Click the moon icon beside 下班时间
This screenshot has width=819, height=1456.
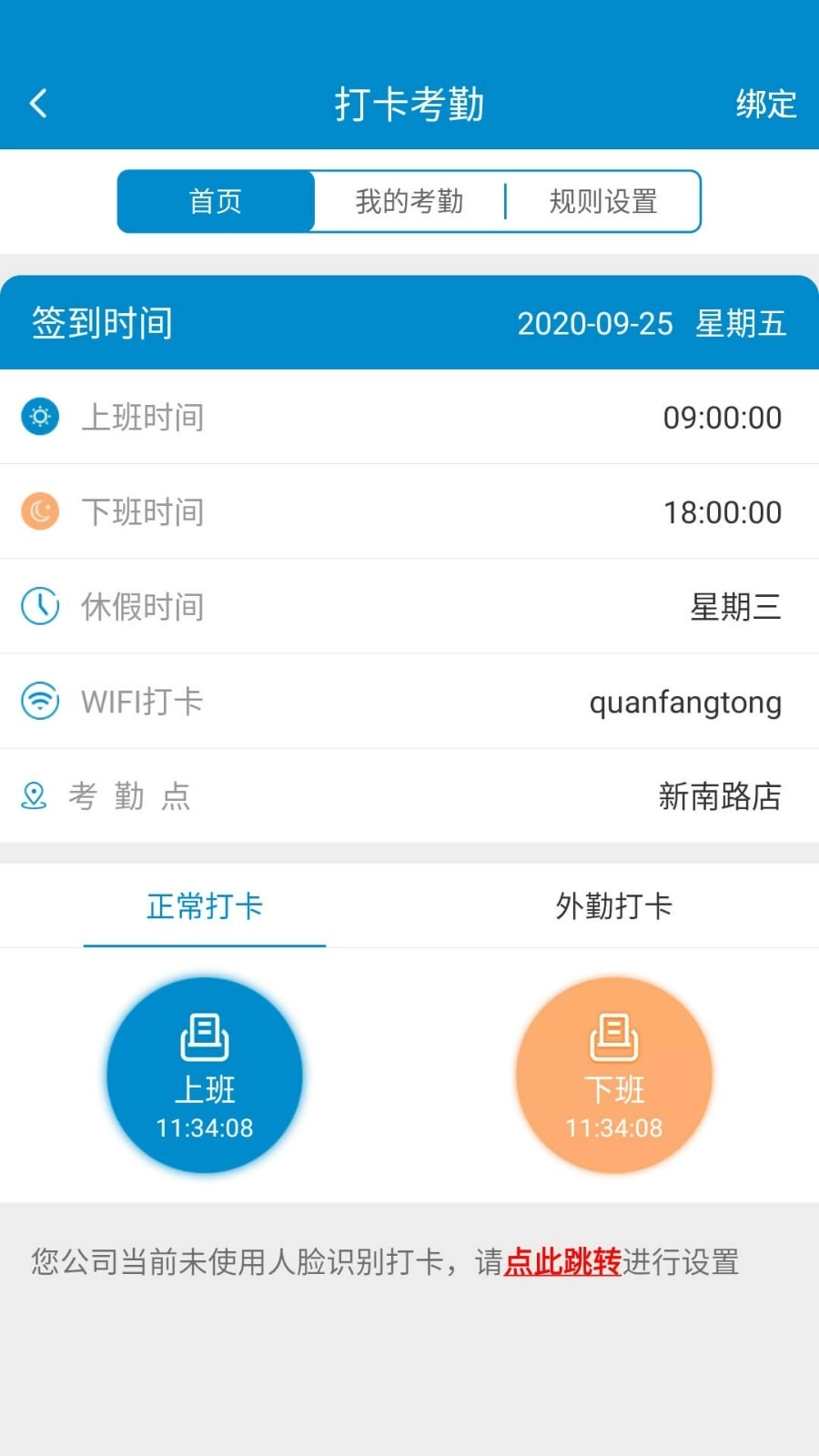click(x=39, y=511)
